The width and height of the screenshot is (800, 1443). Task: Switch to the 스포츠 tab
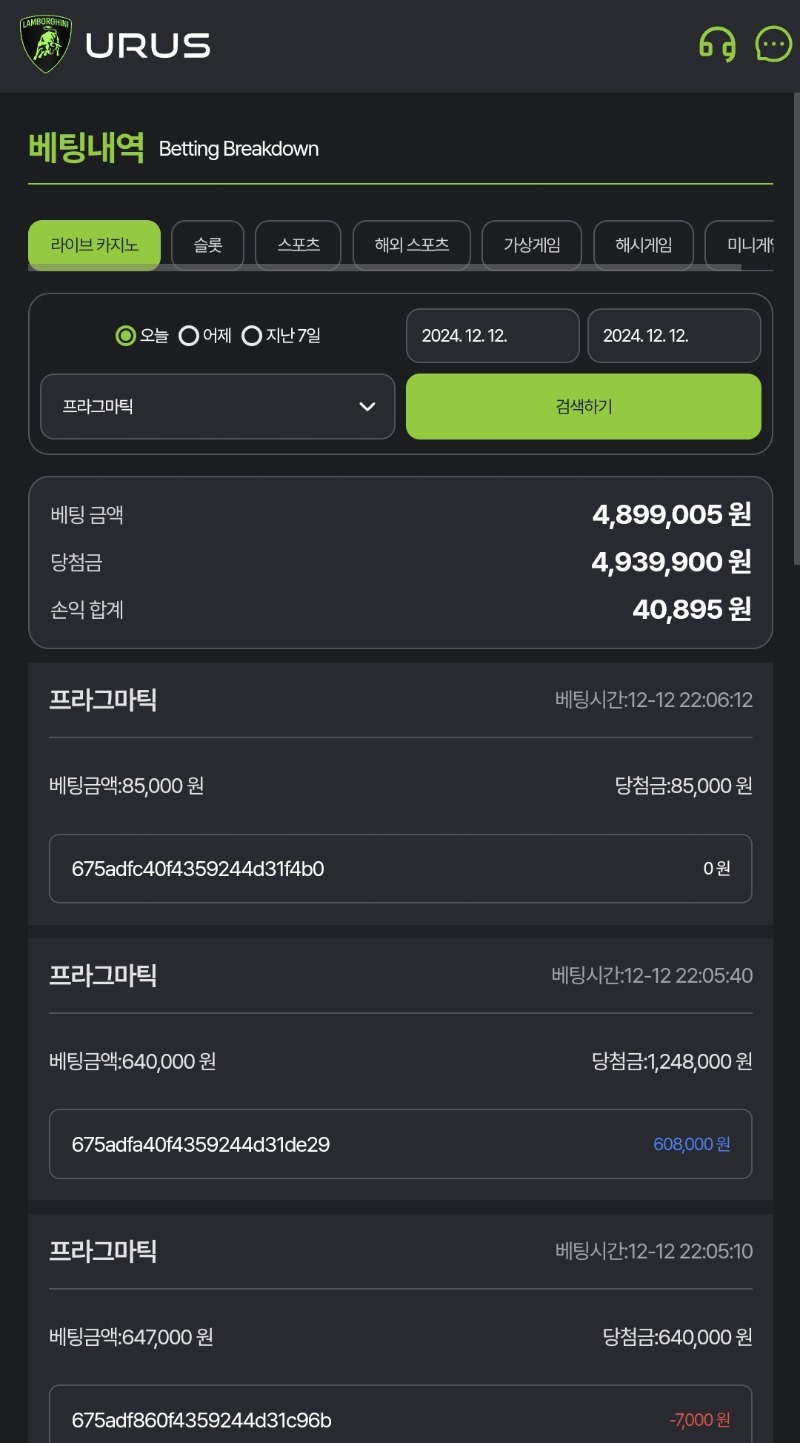pos(298,245)
